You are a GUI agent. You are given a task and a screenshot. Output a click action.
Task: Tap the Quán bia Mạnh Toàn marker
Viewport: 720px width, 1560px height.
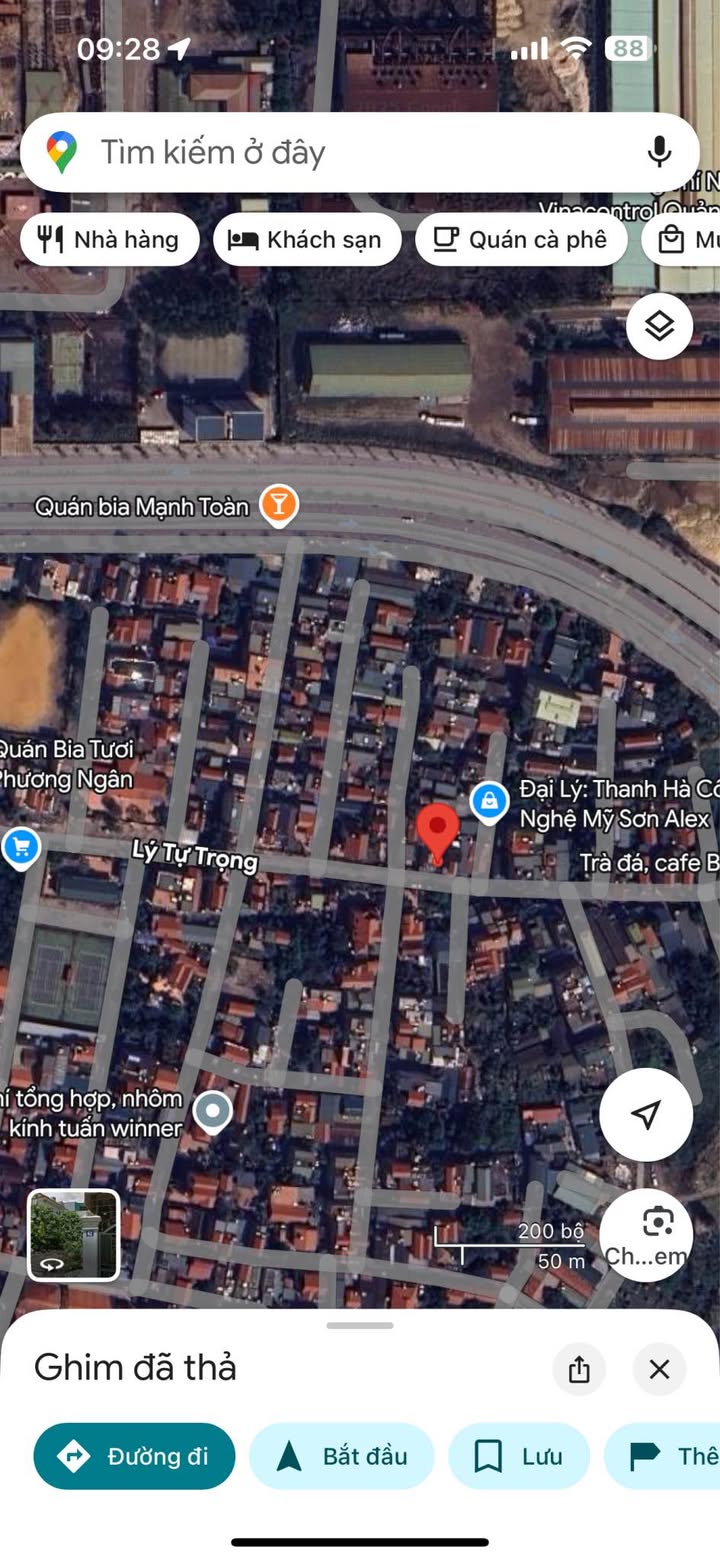(x=279, y=505)
